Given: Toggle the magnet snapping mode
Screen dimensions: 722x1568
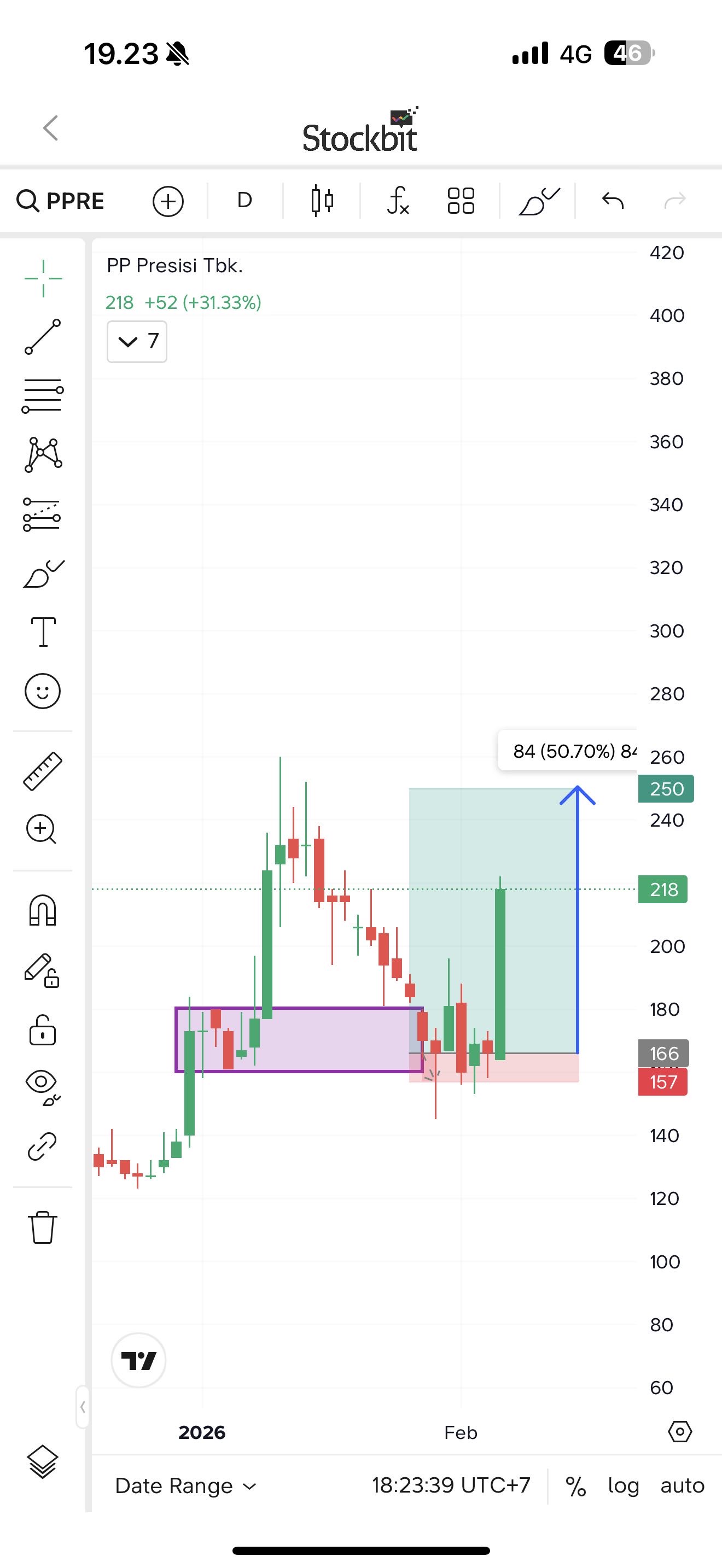Looking at the screenshot, I should [x=43, y=911].
